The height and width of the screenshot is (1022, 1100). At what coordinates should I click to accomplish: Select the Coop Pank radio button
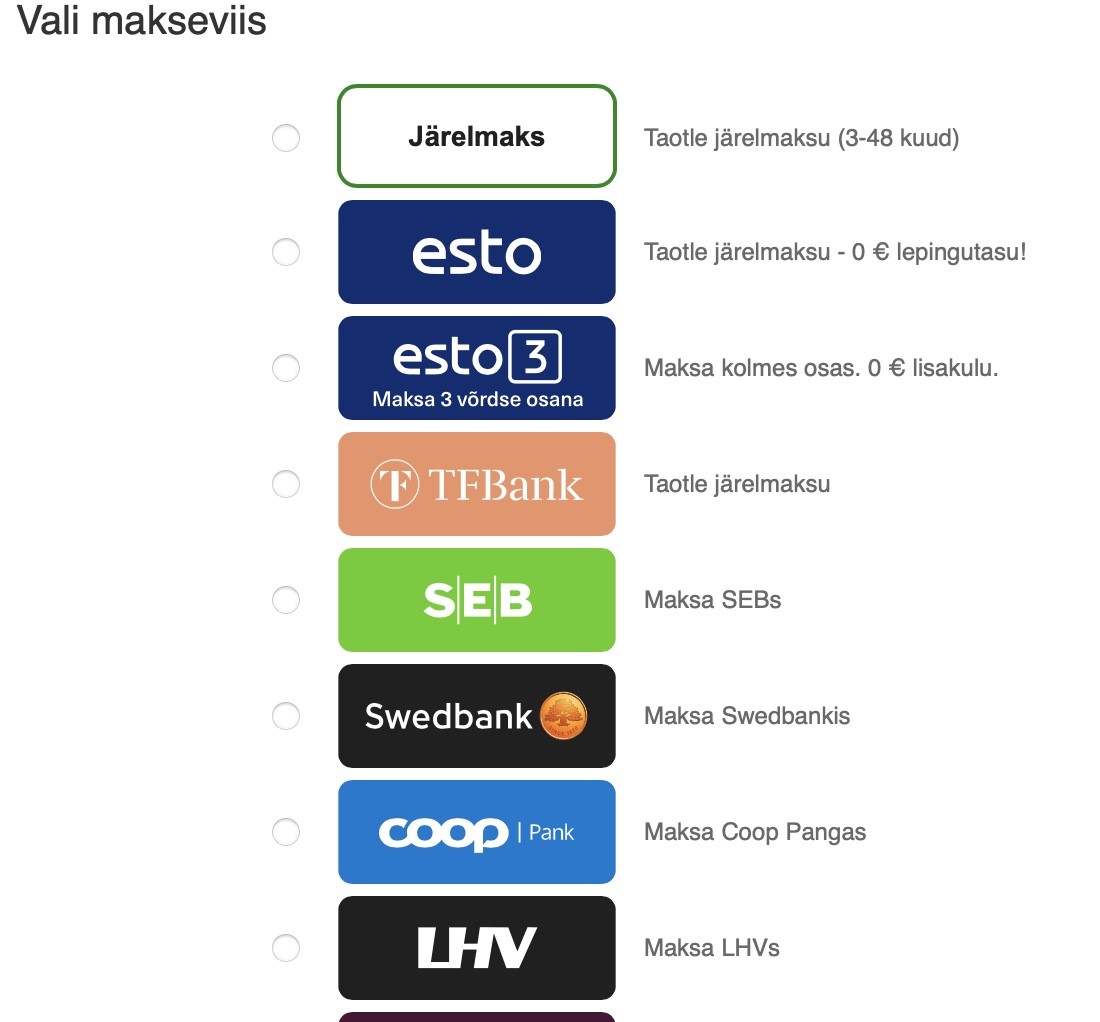[x=286, y=832]
